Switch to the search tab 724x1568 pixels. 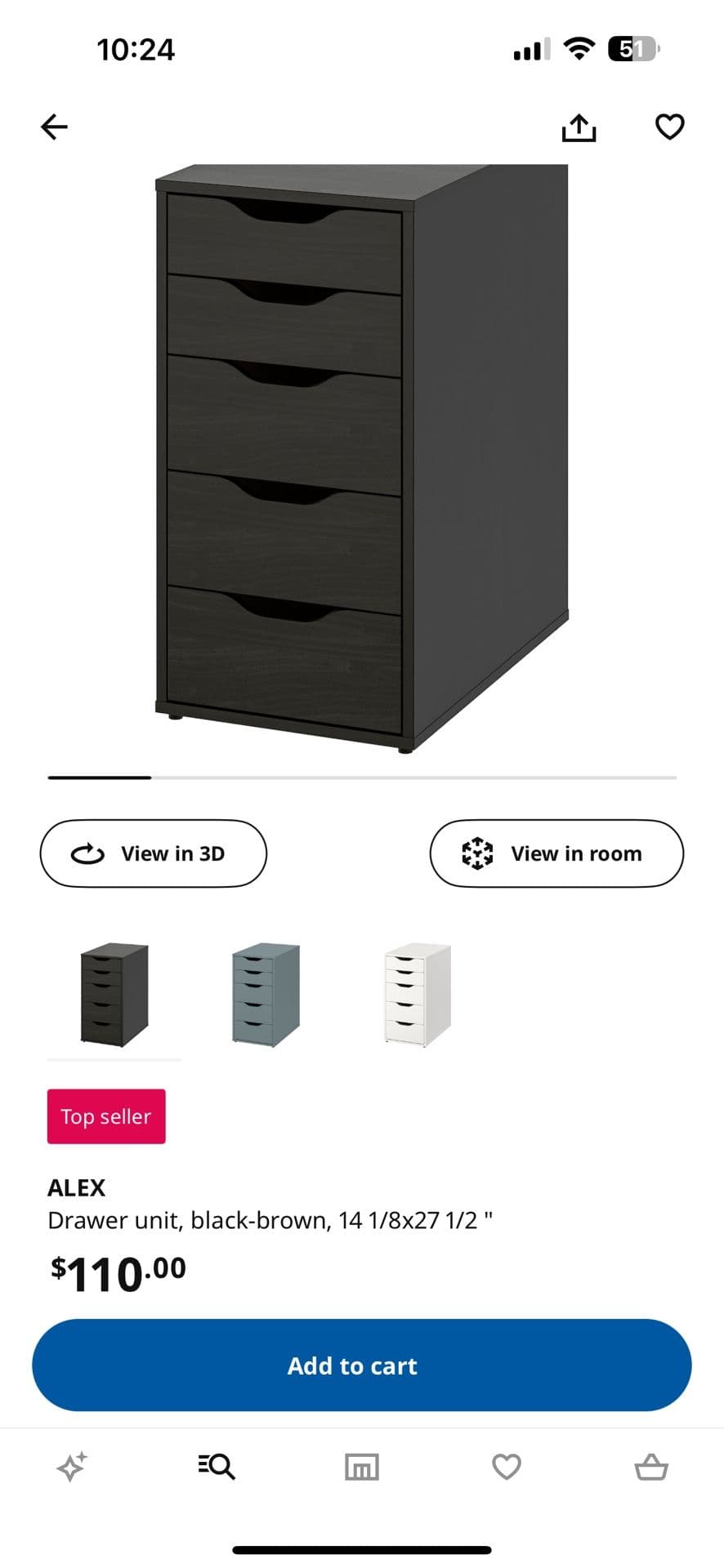point(217,1467)
